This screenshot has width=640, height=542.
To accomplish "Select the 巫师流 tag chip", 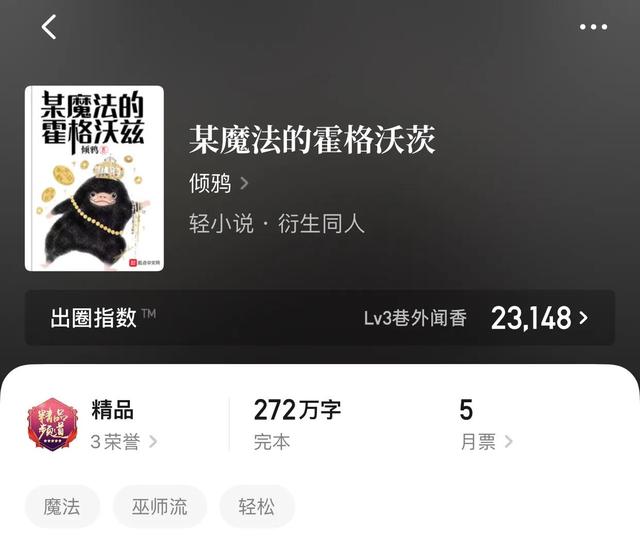I will pyautogui.click(x=159, y=506).
